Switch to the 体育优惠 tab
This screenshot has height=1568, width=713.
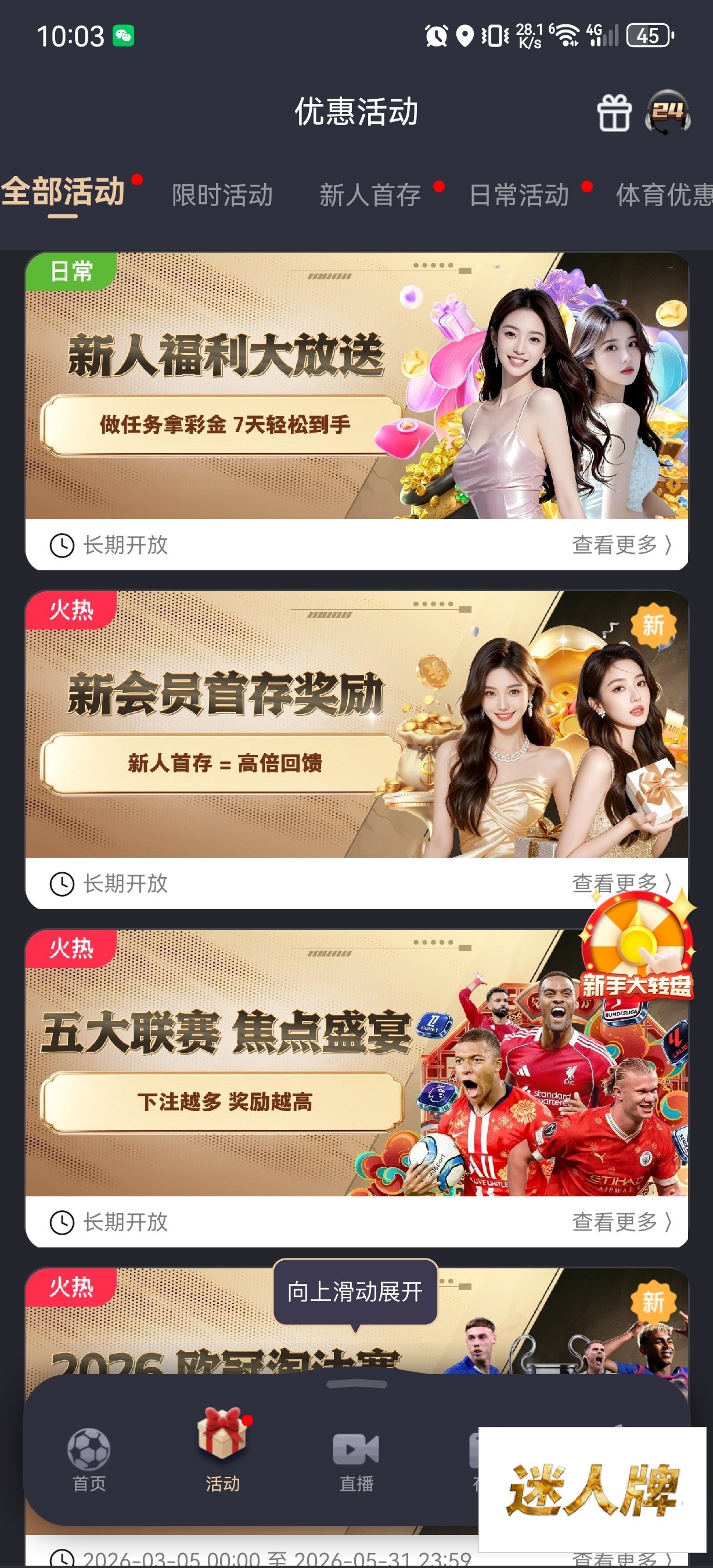click(664, 195)
